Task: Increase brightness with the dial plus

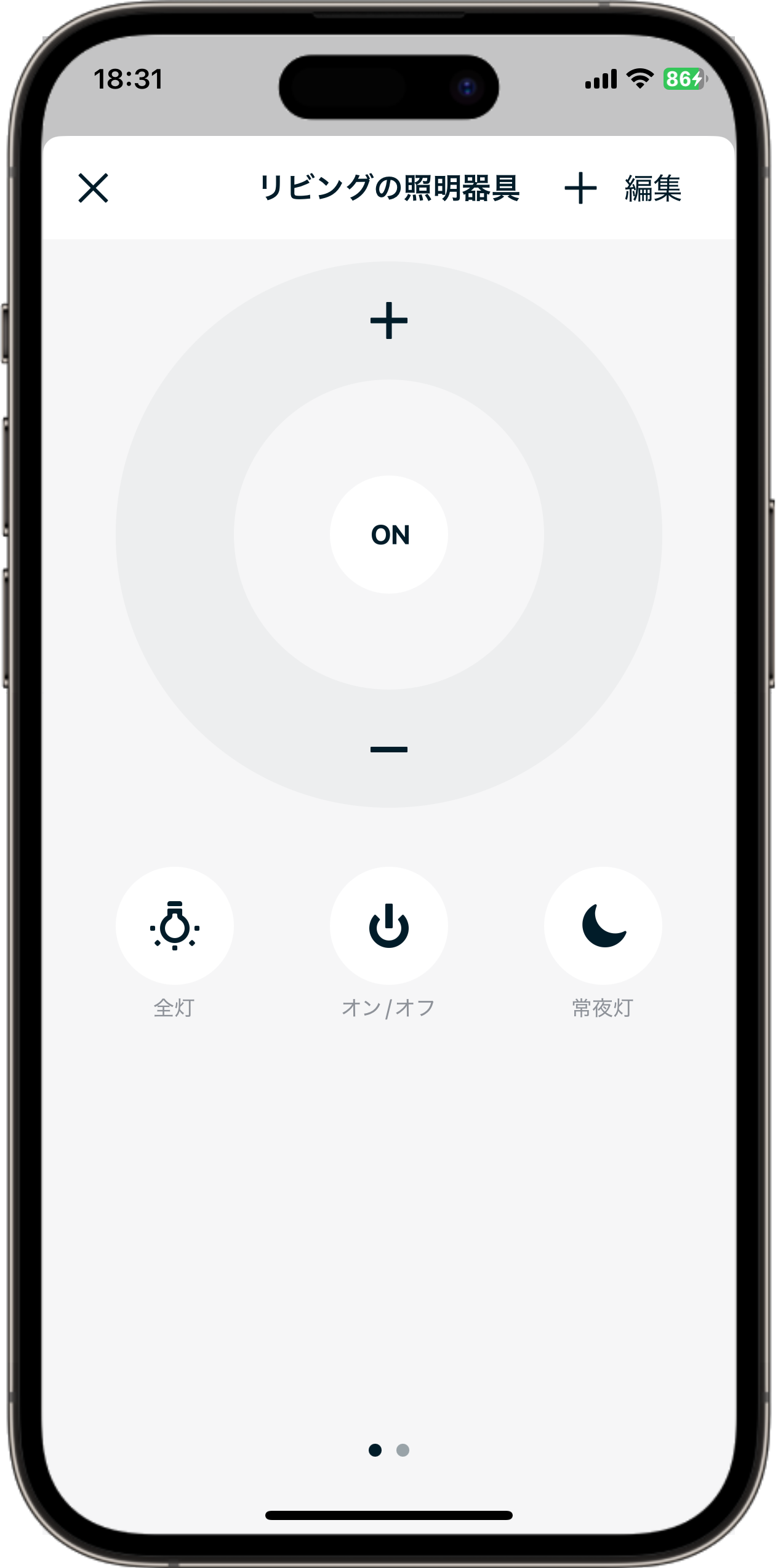Action: pos(389,320)
